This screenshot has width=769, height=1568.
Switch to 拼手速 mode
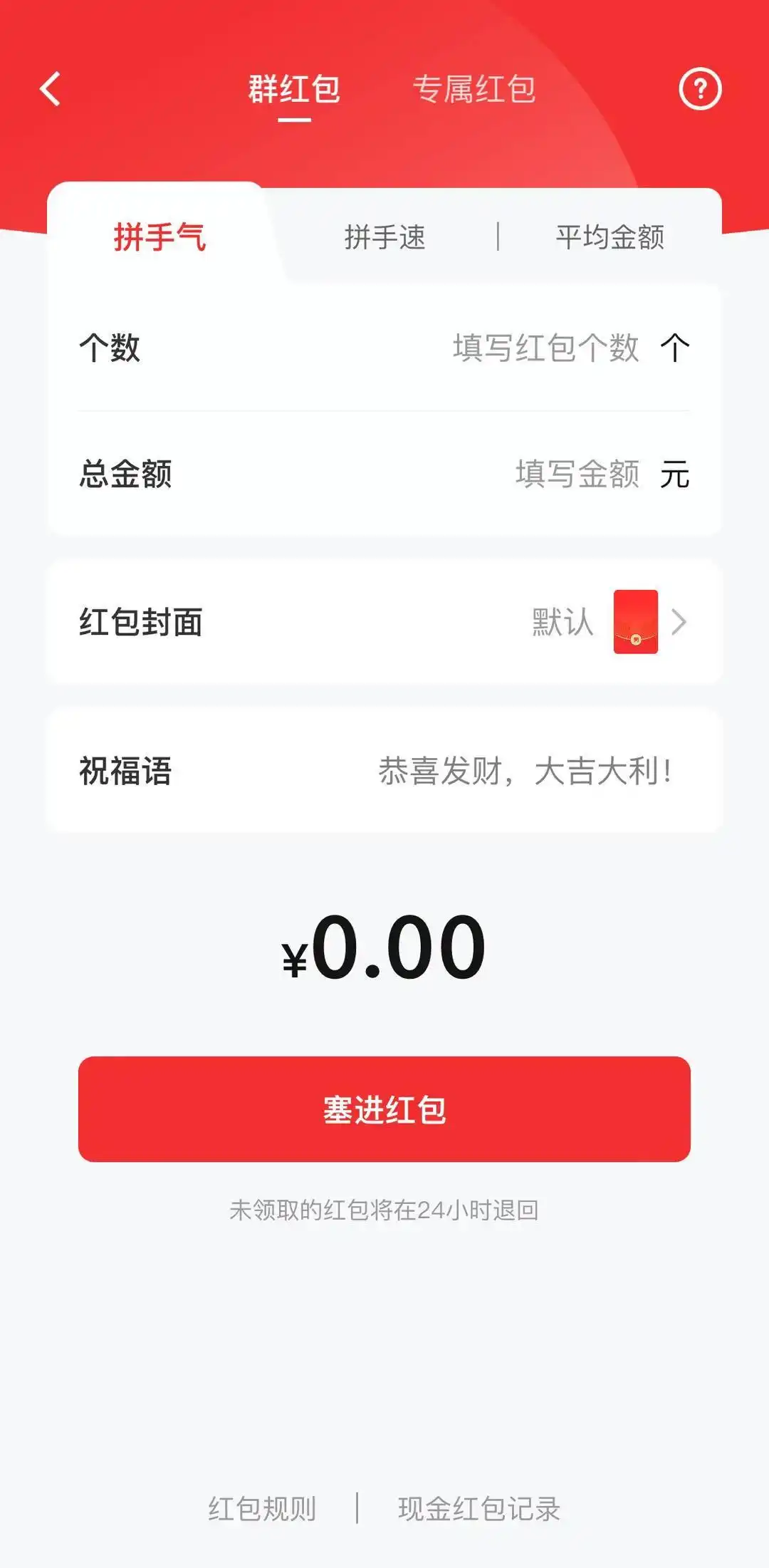point(385,238)
